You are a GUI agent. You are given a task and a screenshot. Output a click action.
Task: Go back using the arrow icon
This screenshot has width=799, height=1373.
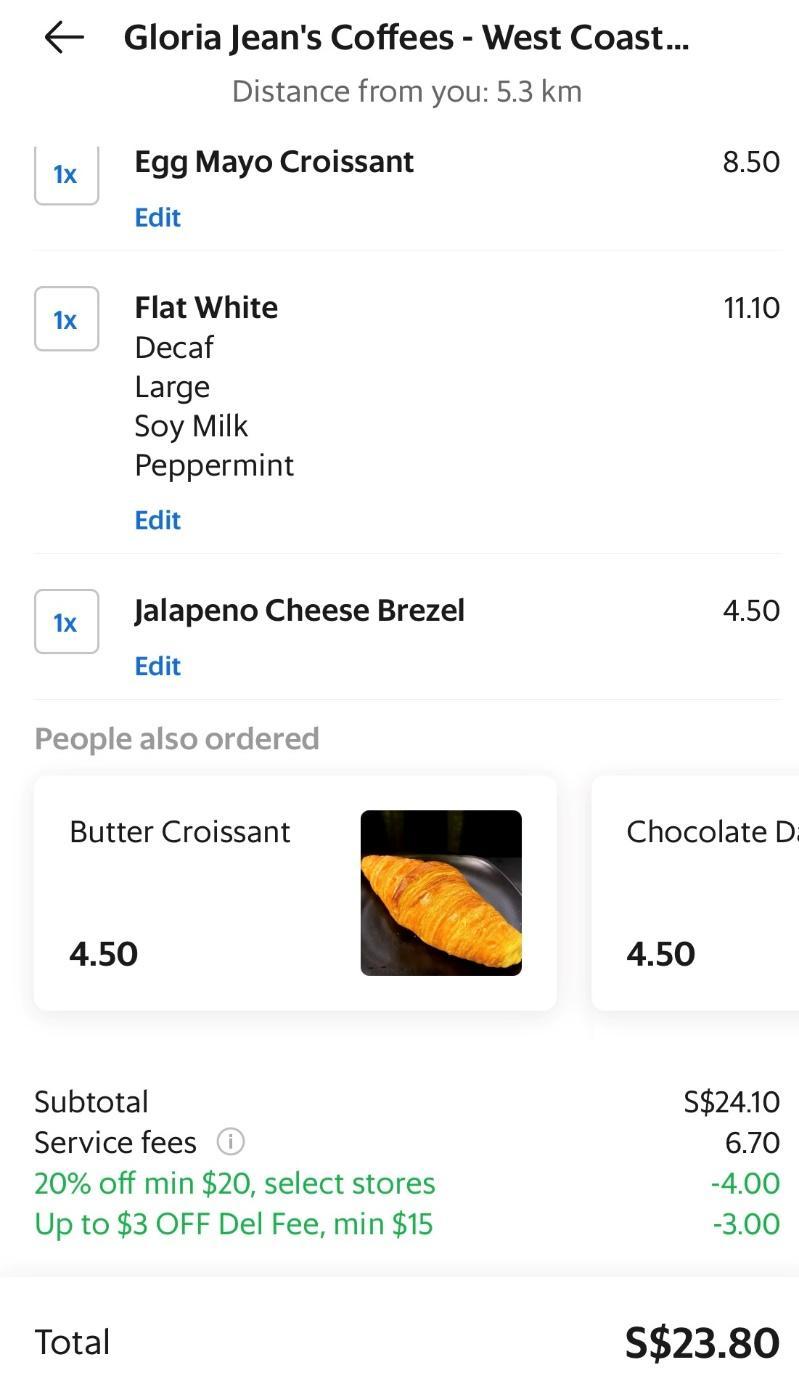64,38
